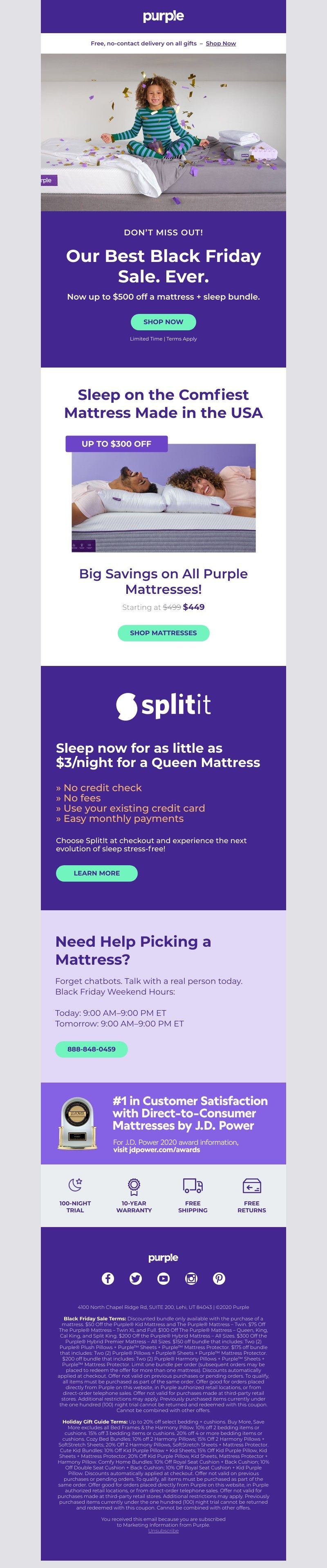
Task: Open Purple's Facebook page icon
Action: [x=108, y=1278]
